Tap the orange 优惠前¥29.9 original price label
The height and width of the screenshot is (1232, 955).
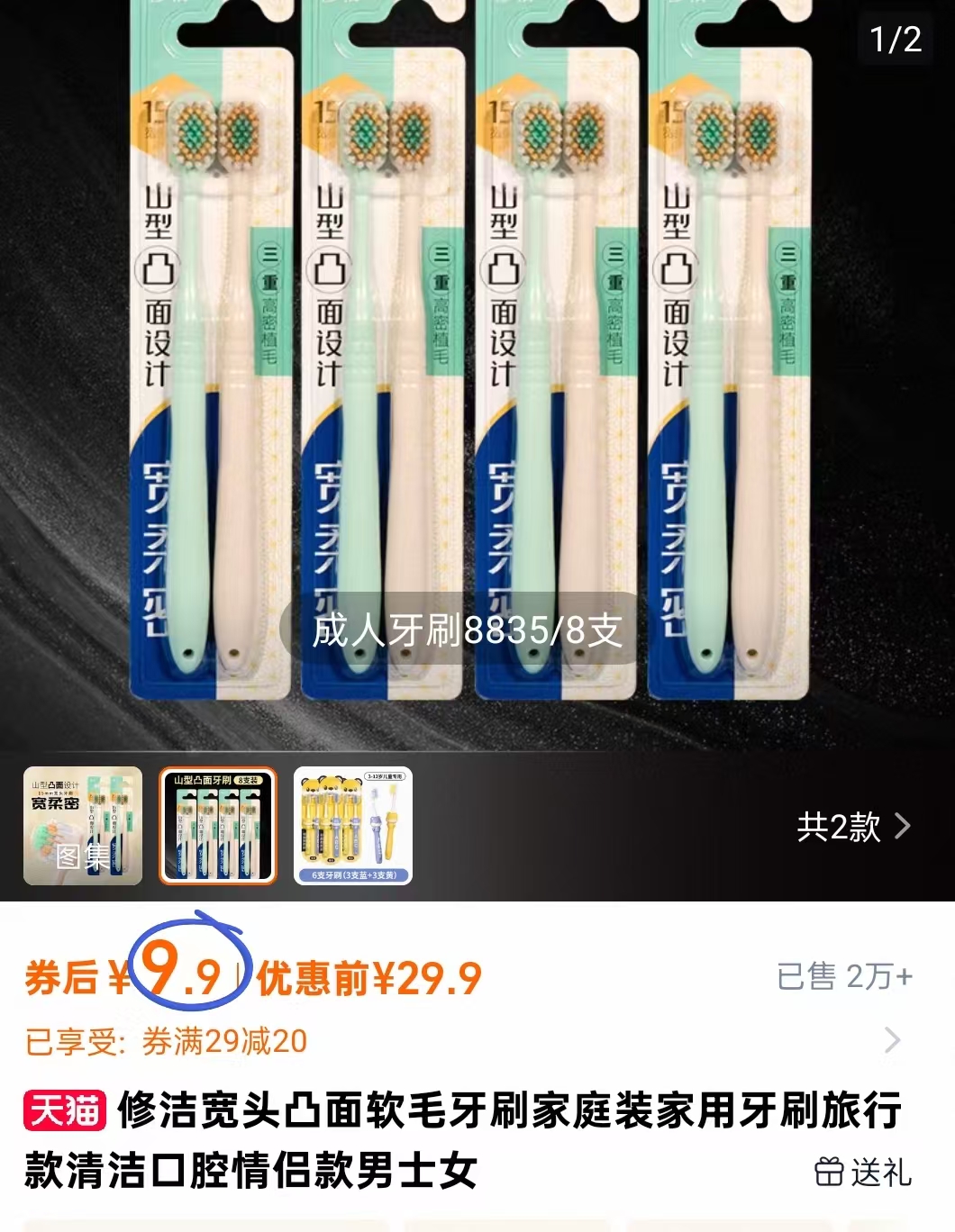[365, 982]
